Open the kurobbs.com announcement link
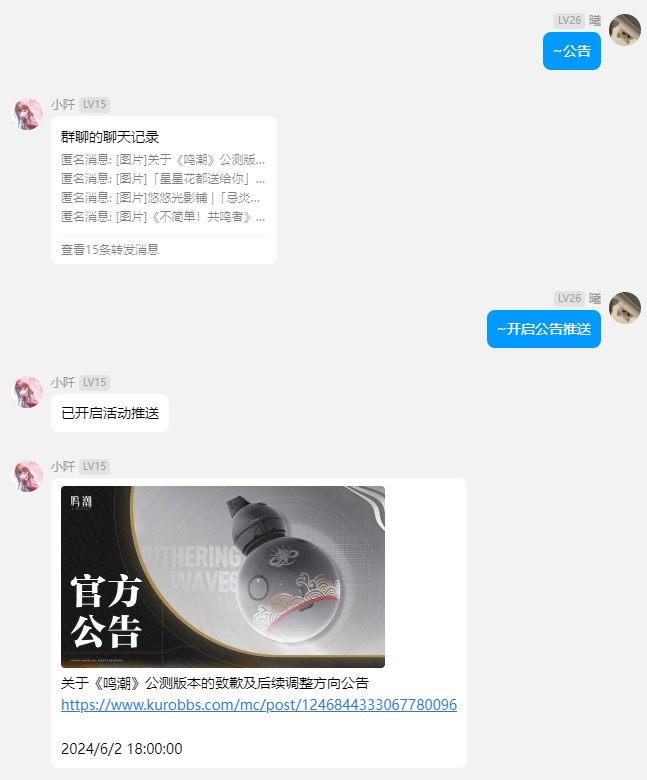 coord(259,705)
